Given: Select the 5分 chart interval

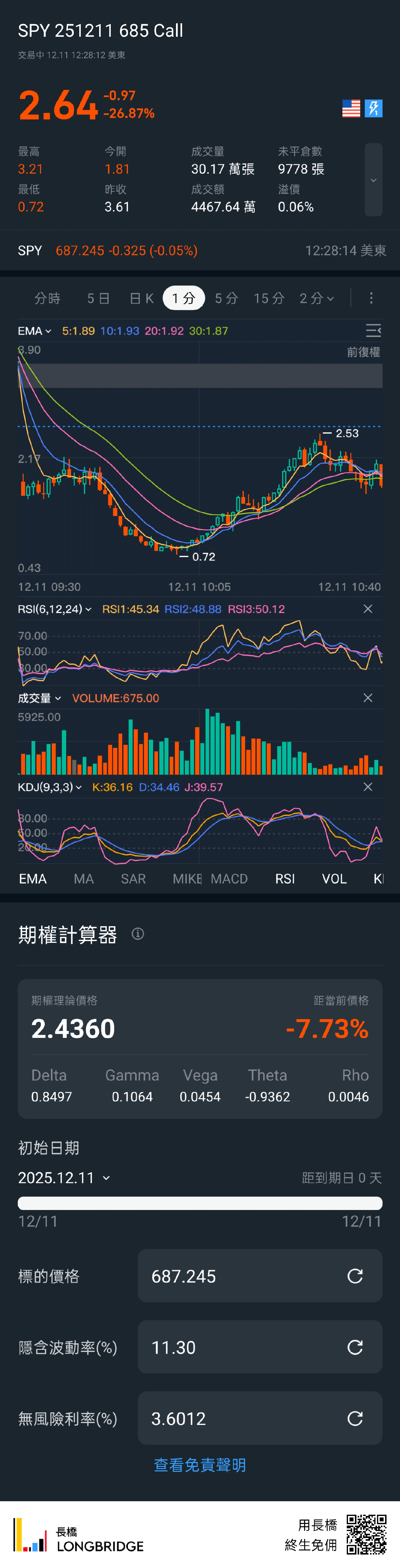Looking at the screenshot, I should [226, 298].
